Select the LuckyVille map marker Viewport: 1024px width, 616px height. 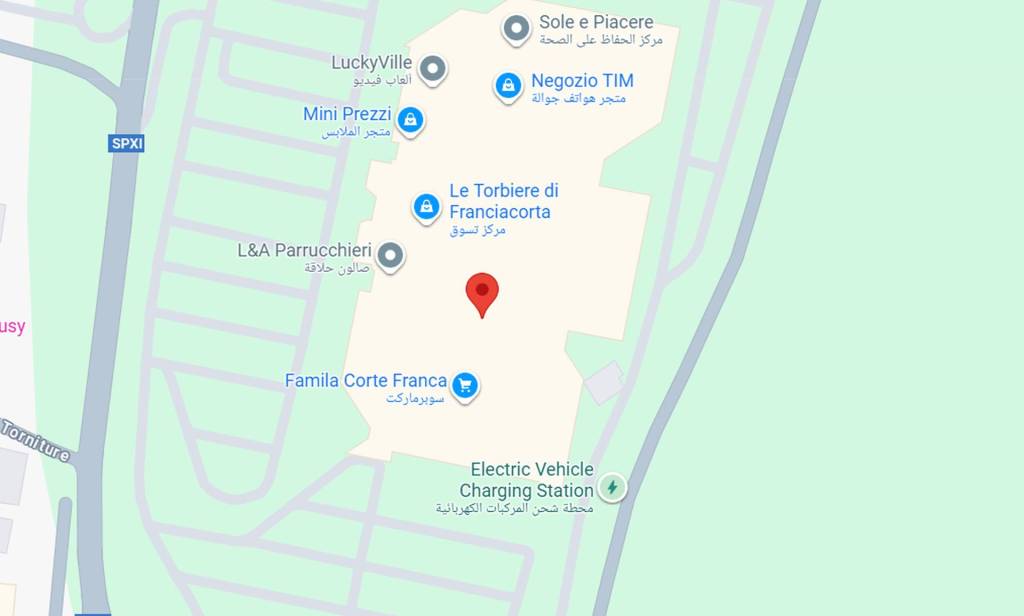tap(431, 69)
